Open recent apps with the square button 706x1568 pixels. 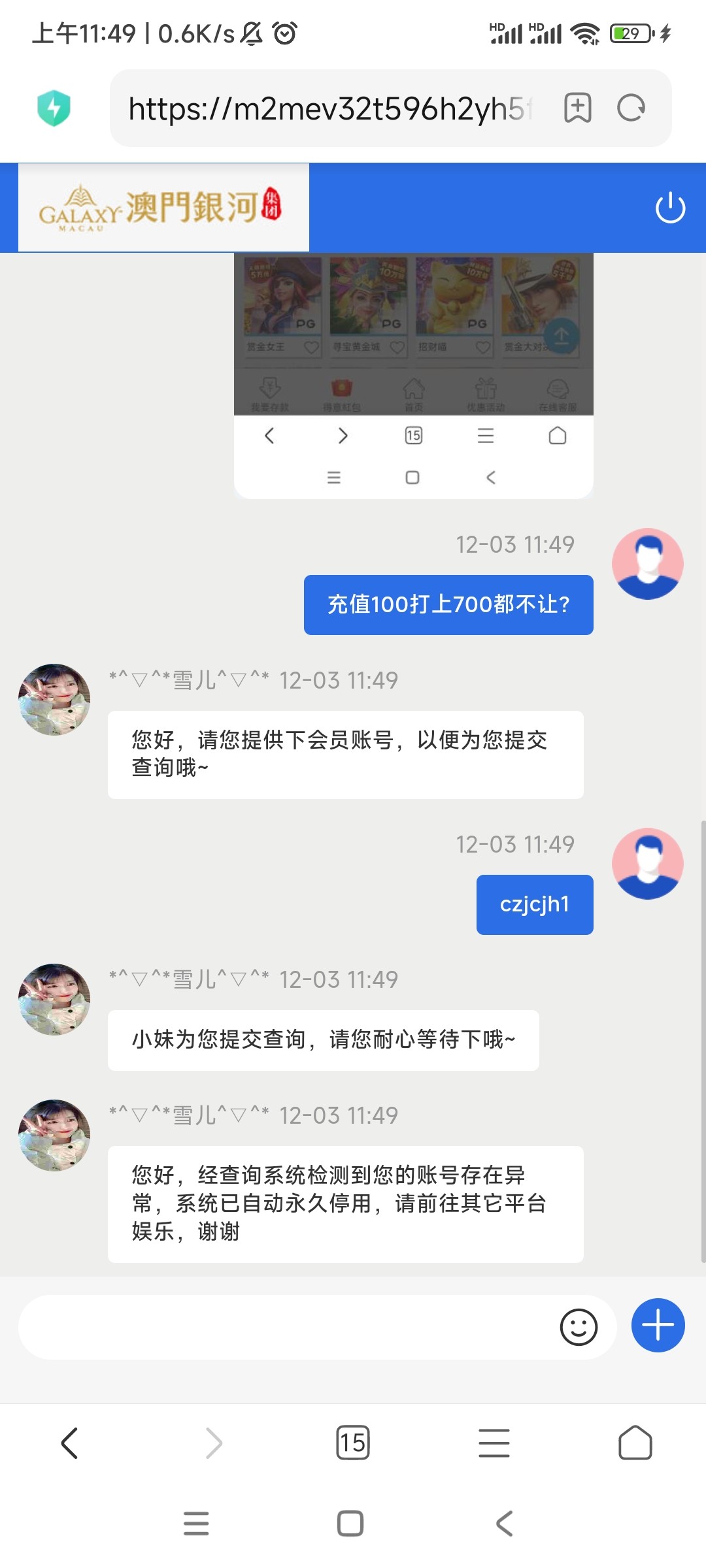pos(351,1524)
